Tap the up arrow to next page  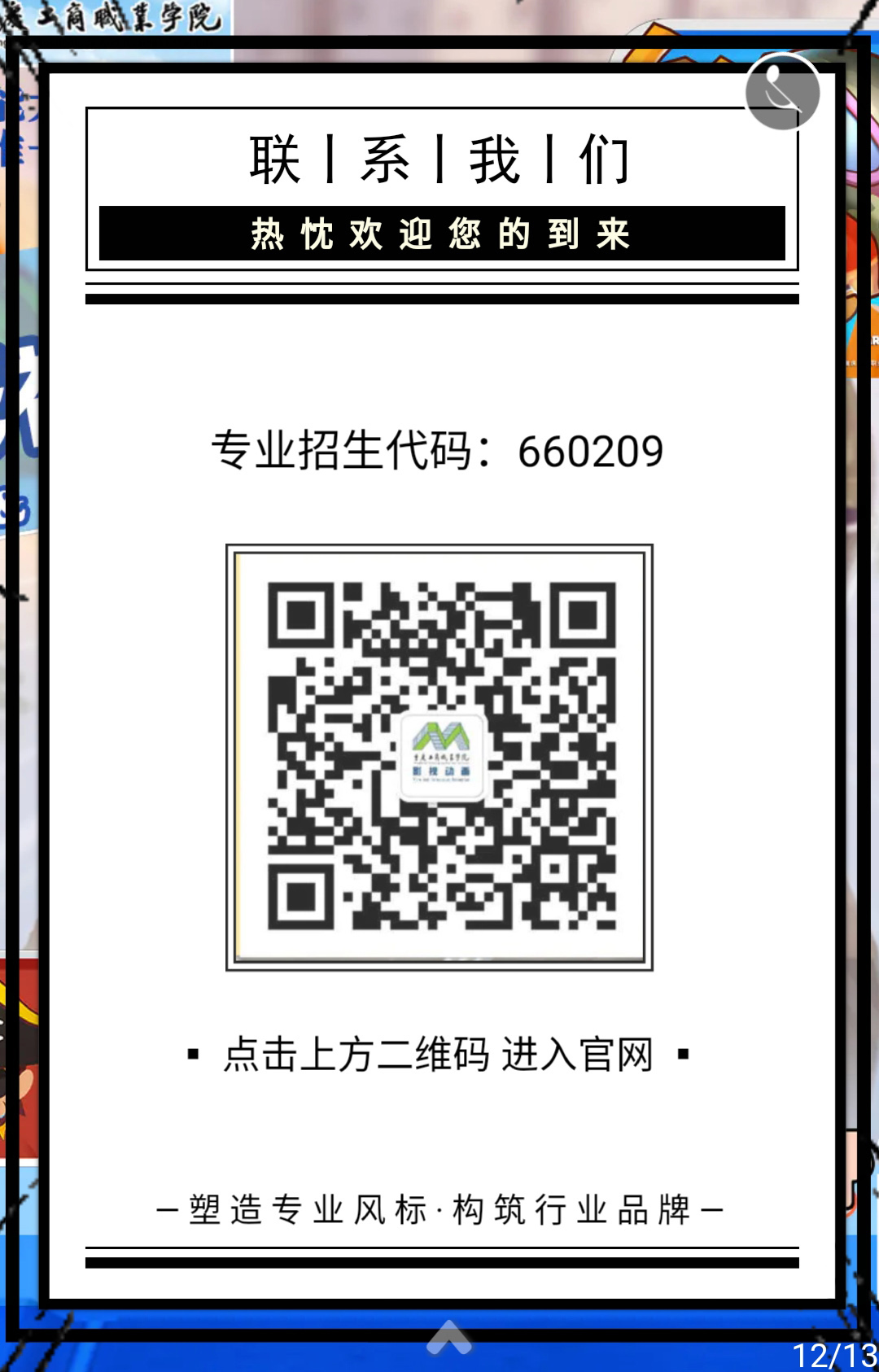(x=448, y=1337)
